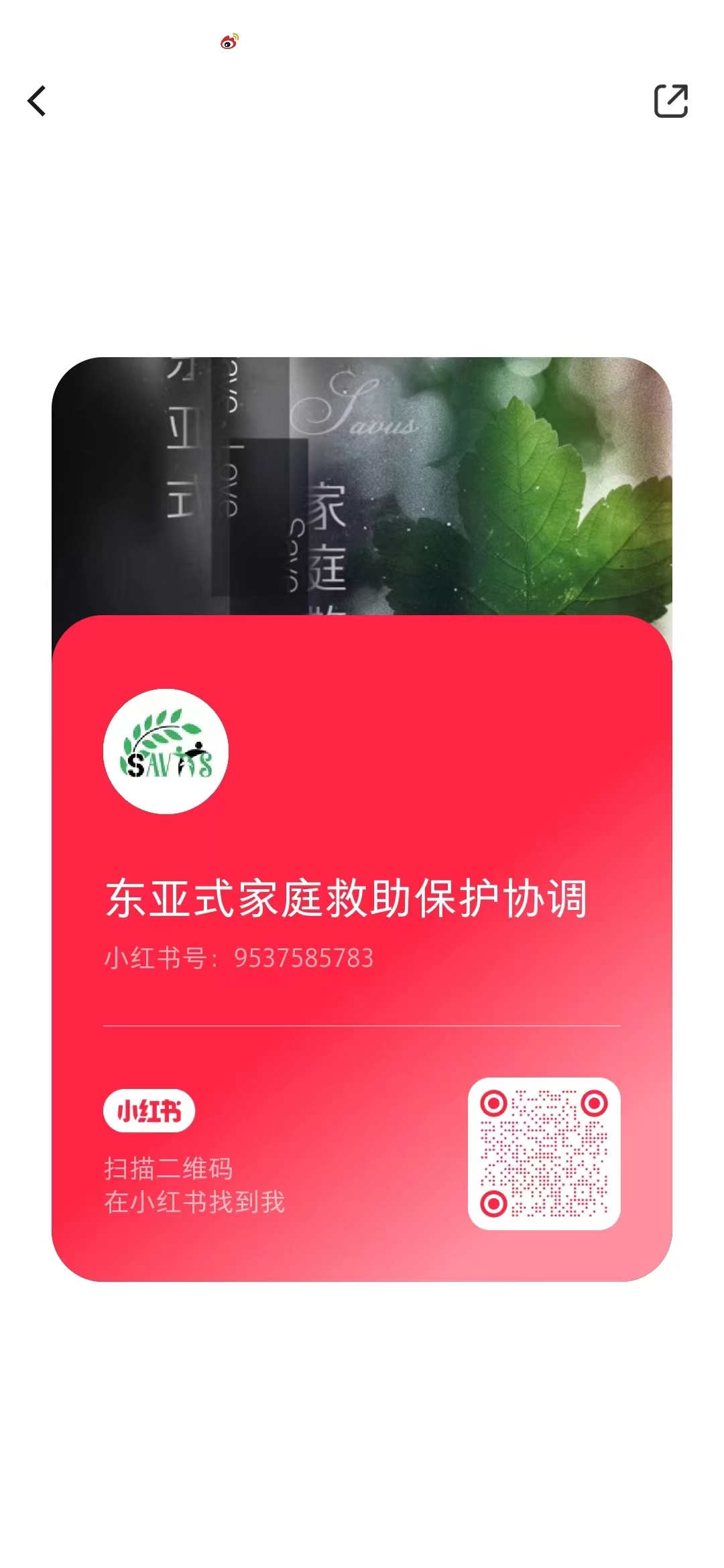Go back using the top-left arrow
Screen dimensions: 724x1568
pos(37,101)
